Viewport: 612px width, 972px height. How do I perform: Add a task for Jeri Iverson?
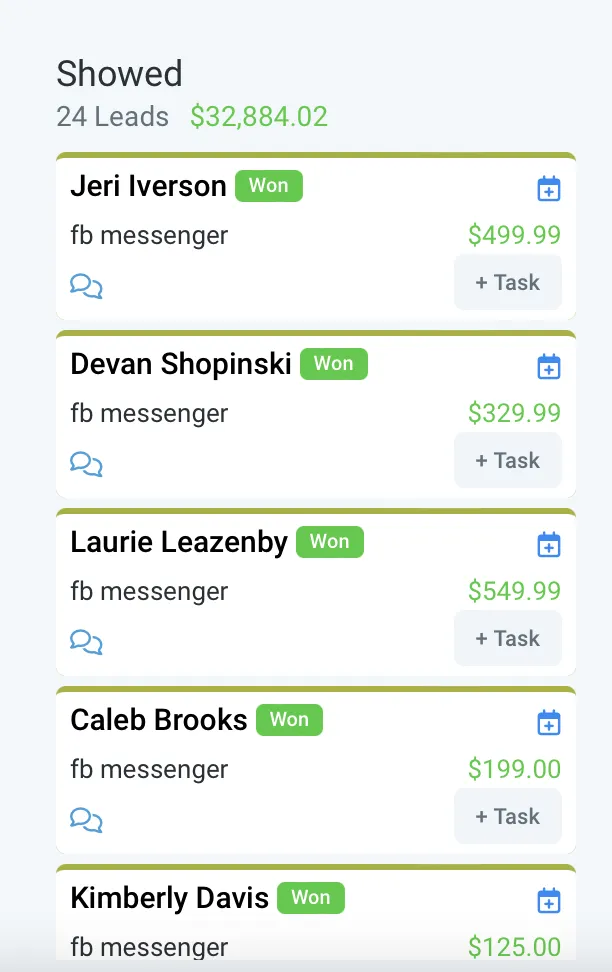click(507, 283)
